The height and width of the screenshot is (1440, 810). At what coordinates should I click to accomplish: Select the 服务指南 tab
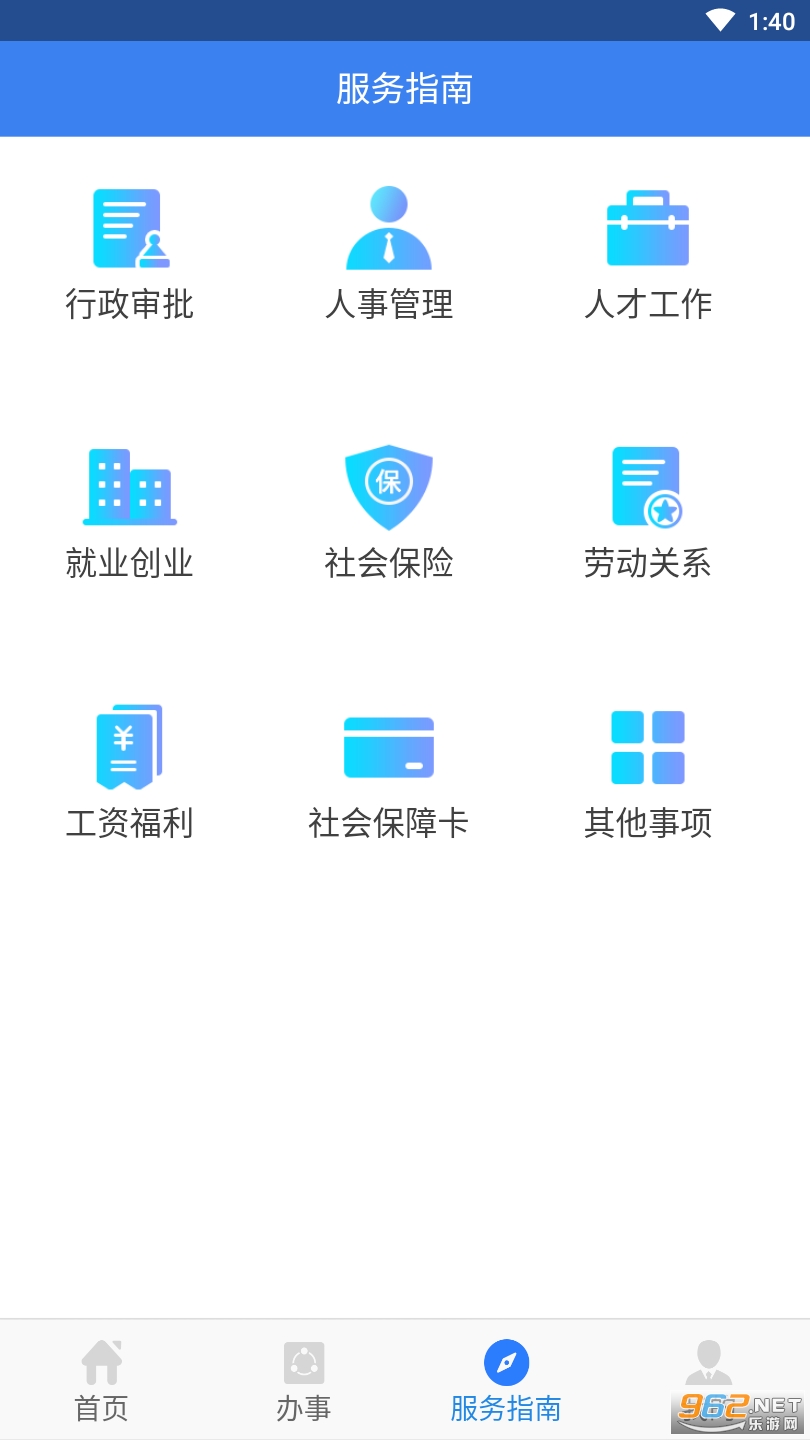tap(506, 1382)
